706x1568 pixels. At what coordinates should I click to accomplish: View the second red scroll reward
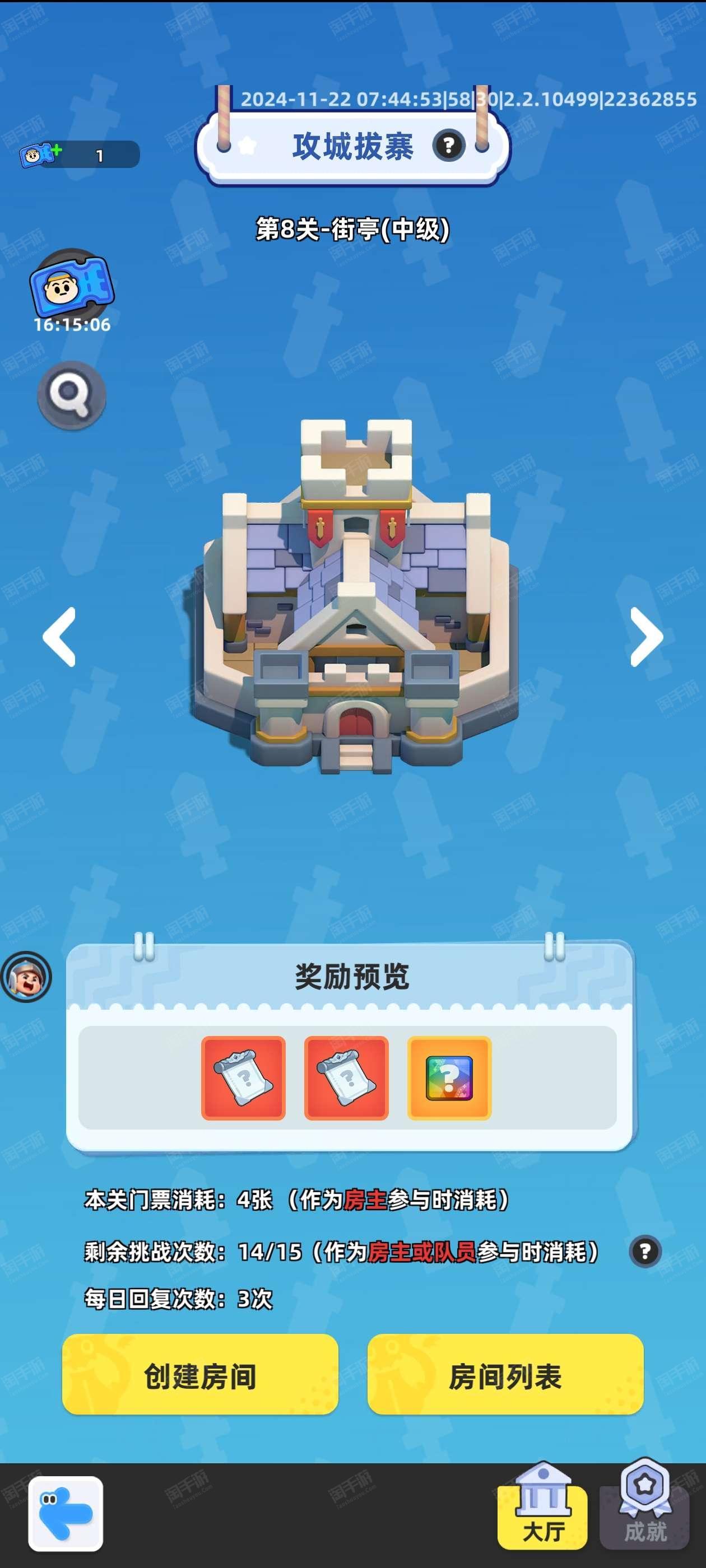[347, 1078]
